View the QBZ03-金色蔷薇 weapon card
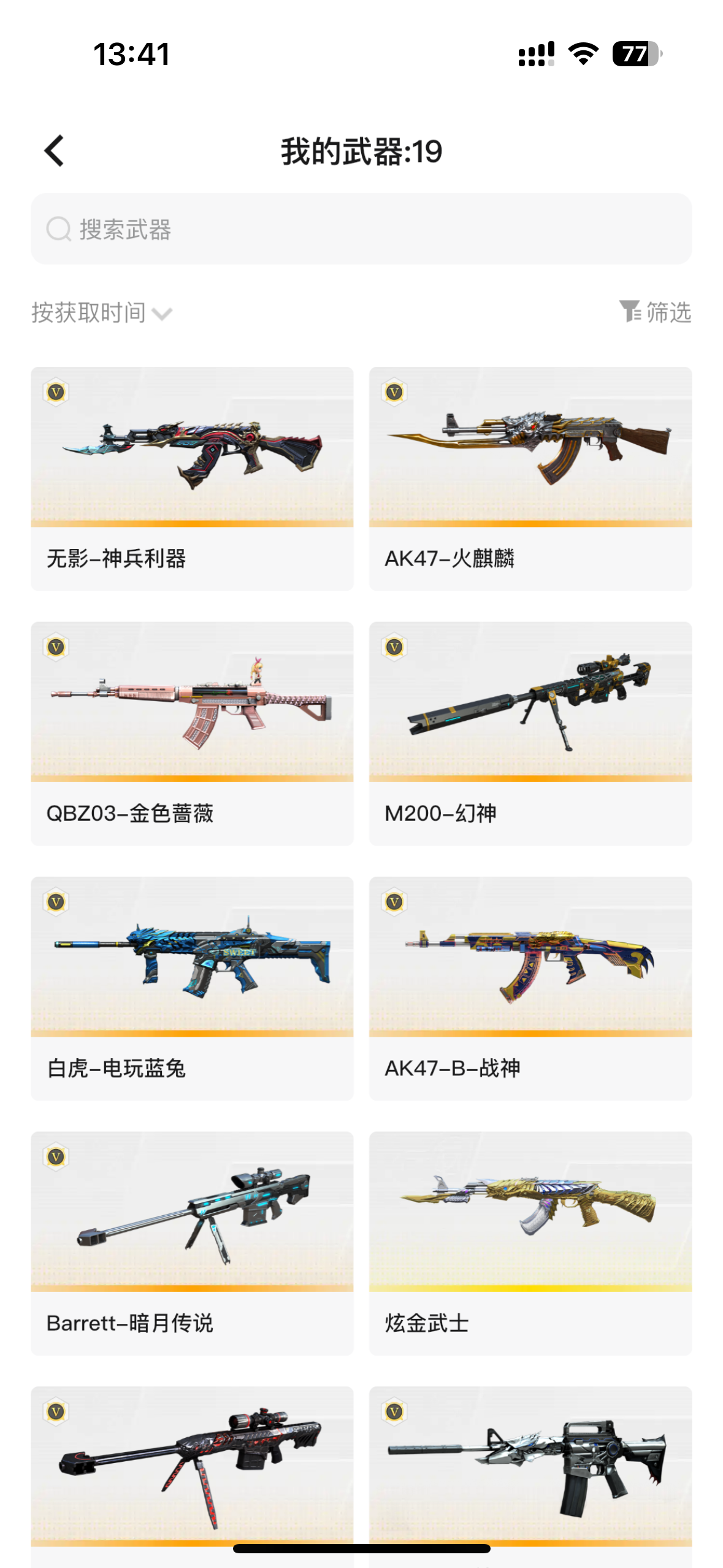723x1568 pixels. click(192, 733)
